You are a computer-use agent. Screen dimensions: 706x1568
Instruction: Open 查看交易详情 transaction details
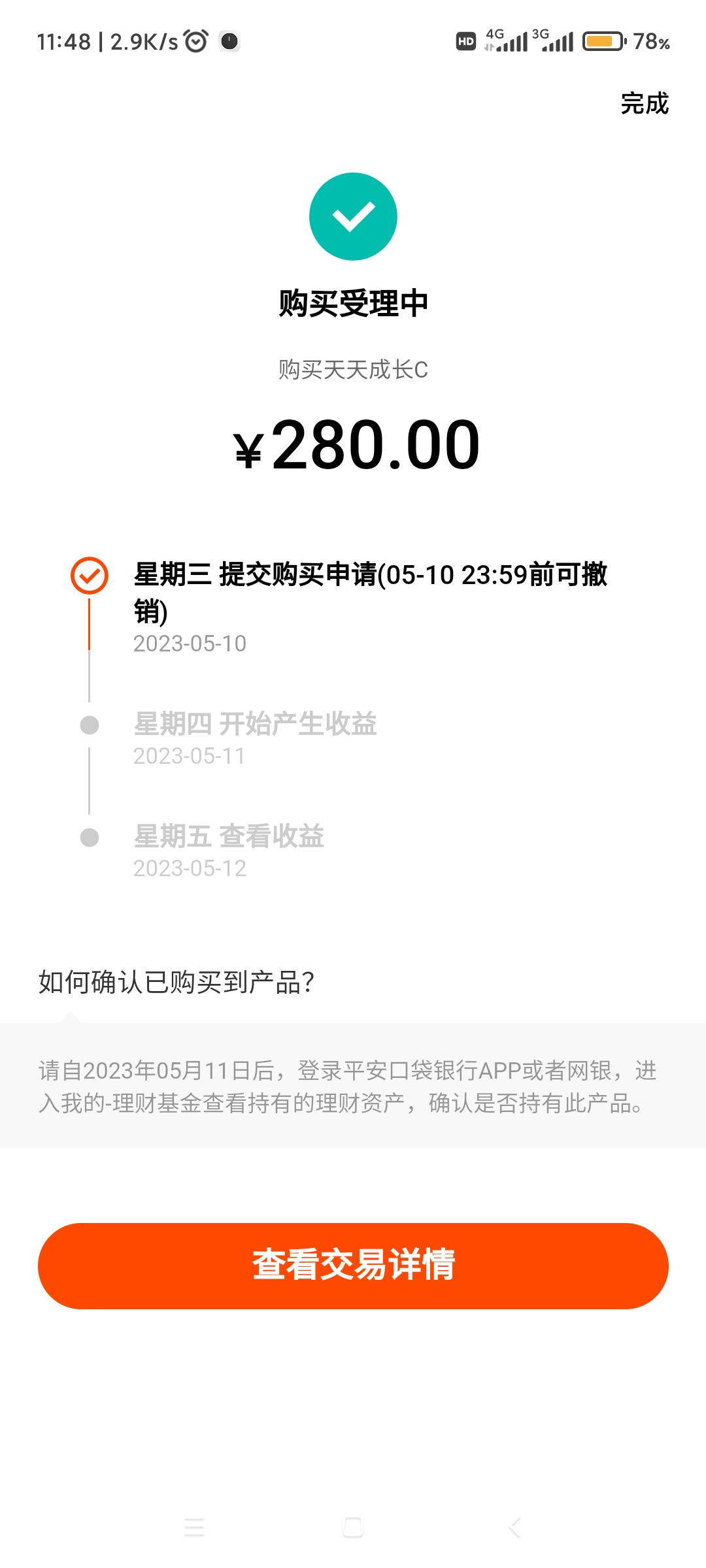(353, 1266)
